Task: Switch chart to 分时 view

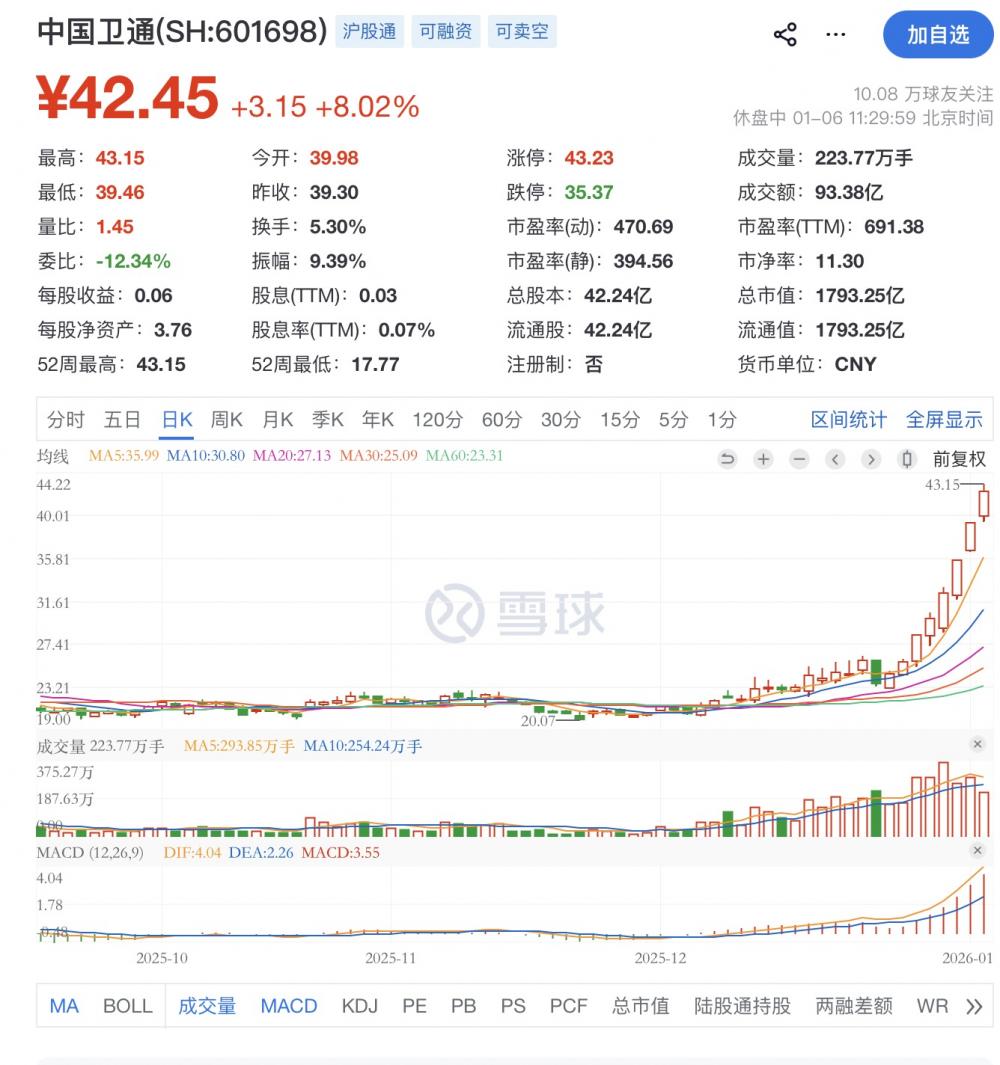Action: point(66,420)
